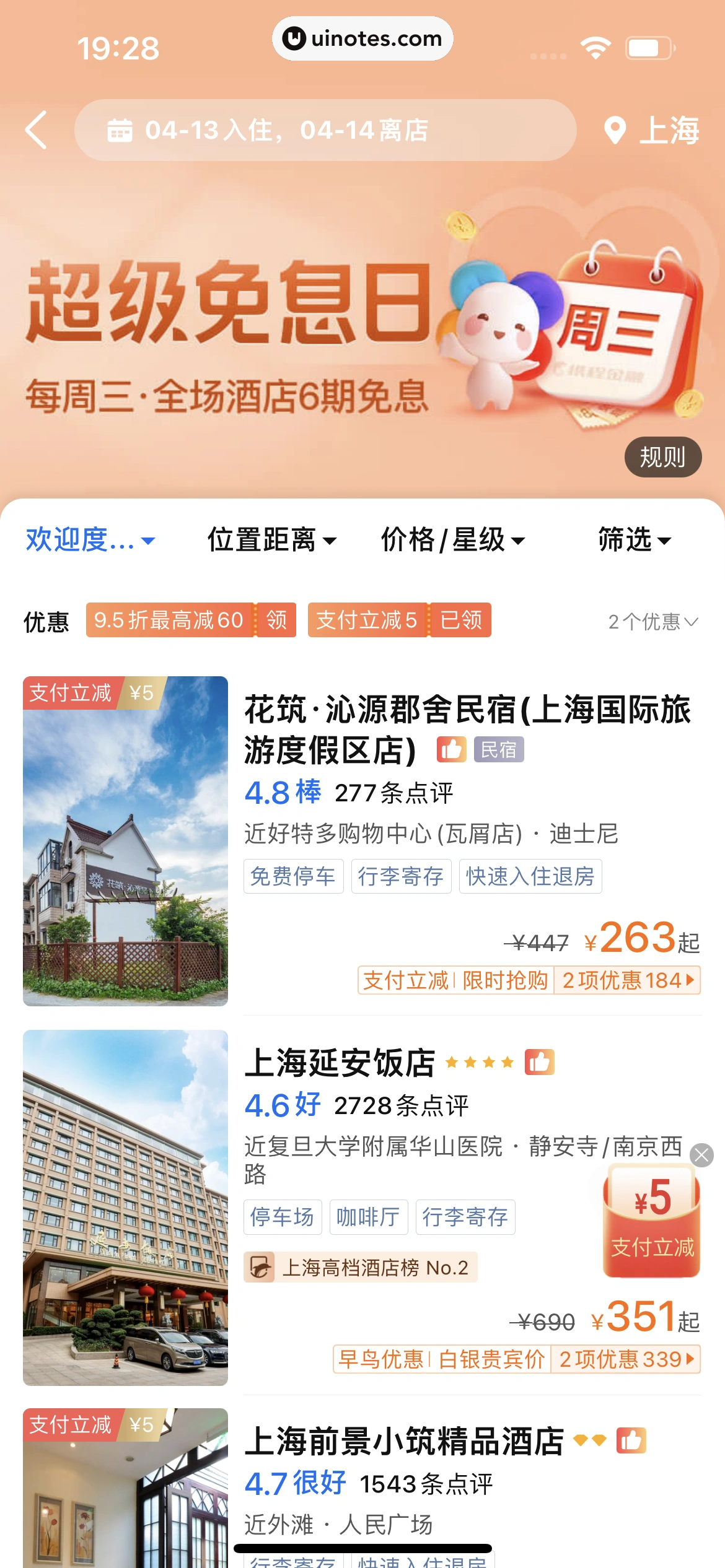Open the 筛选 filter menu

coord(634,539)
